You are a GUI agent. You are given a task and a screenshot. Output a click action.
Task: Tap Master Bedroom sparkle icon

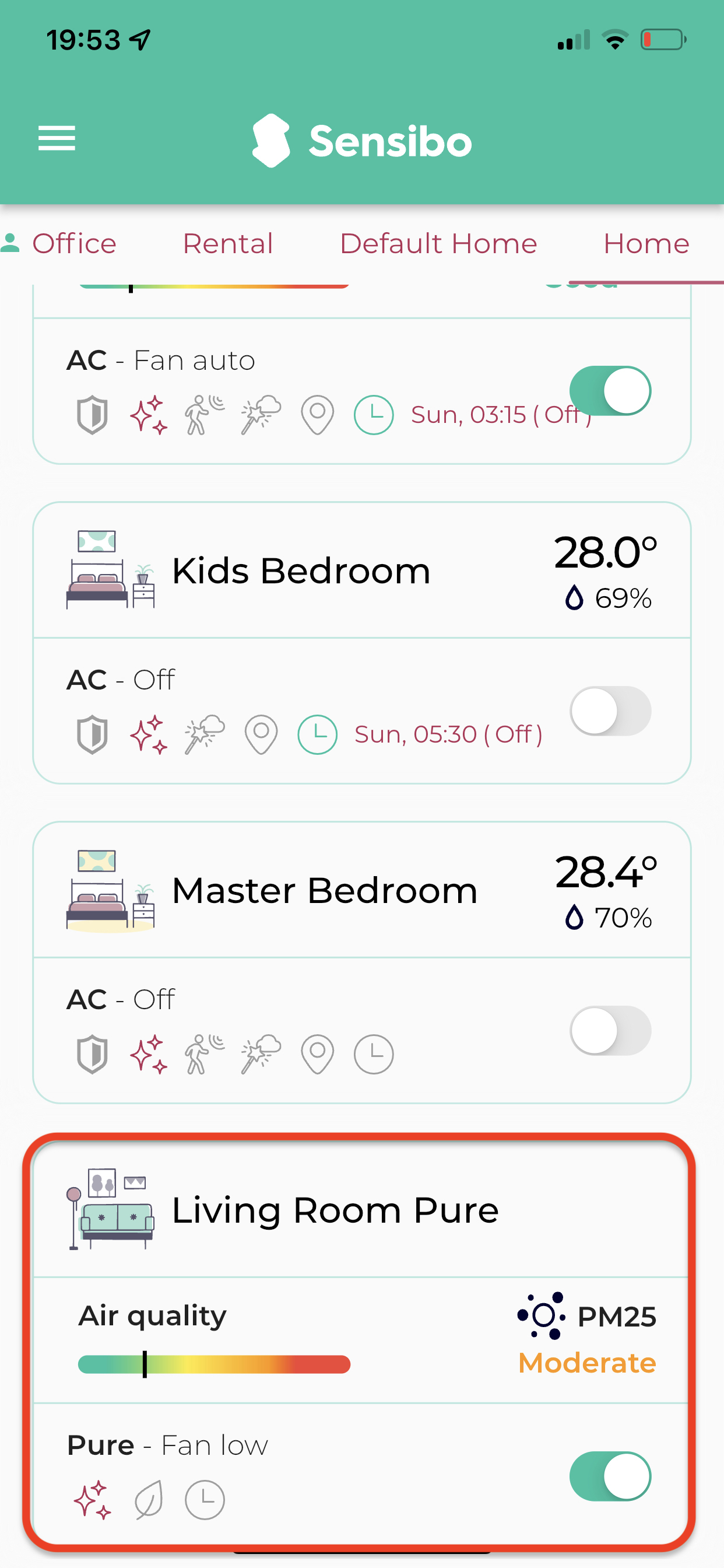[x=149, y=1053]
